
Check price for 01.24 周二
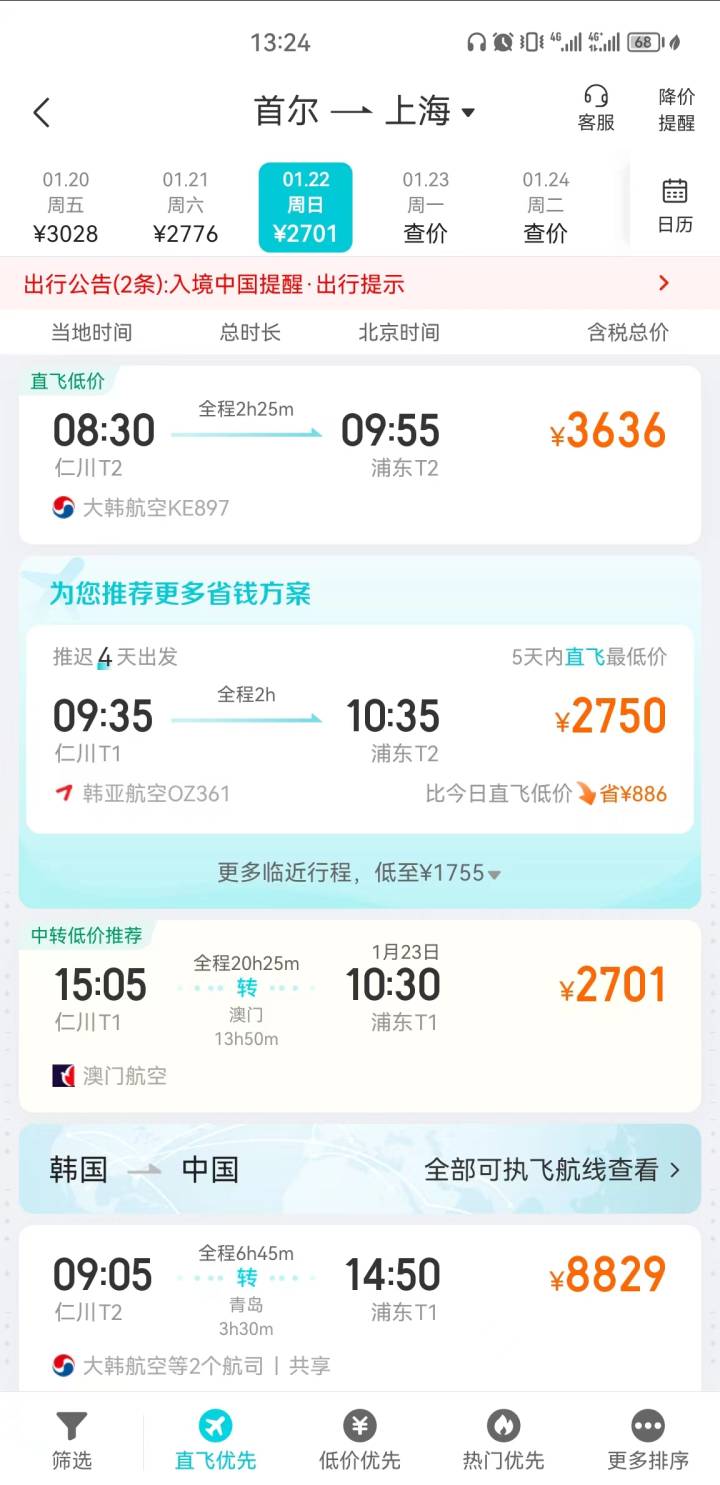click(x=546, y=207)
